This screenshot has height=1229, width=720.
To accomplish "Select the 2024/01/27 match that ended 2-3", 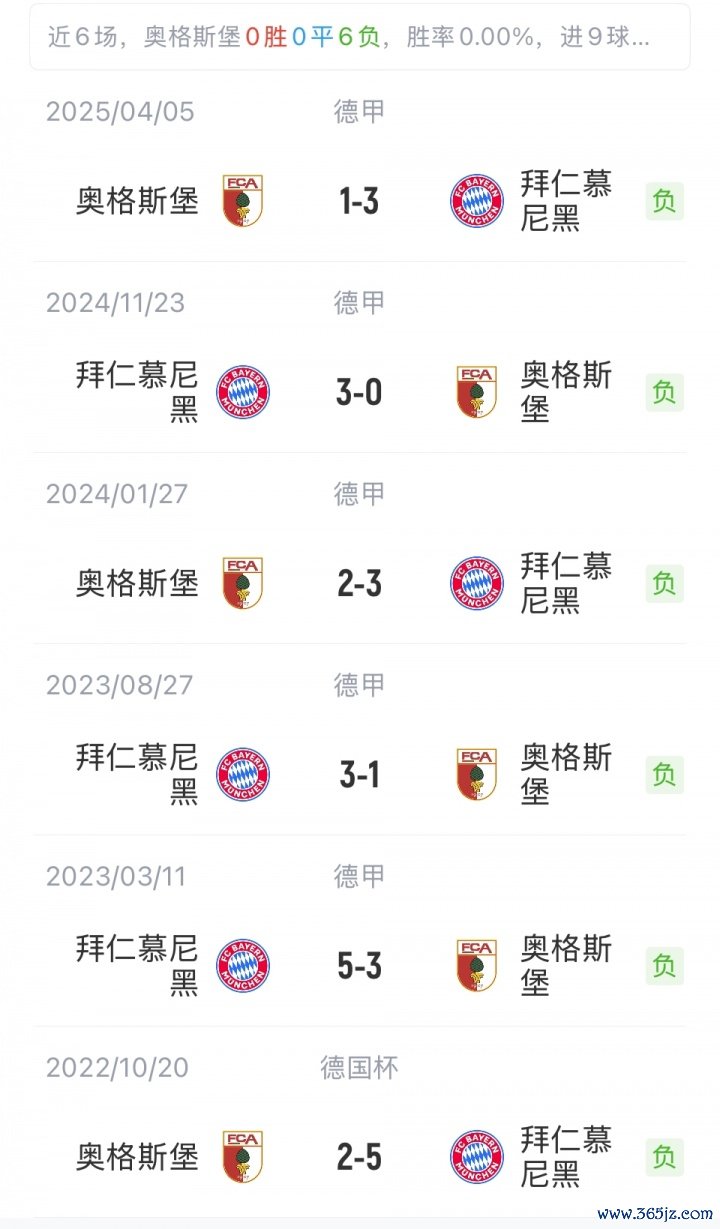I will [x=359, y=584].
